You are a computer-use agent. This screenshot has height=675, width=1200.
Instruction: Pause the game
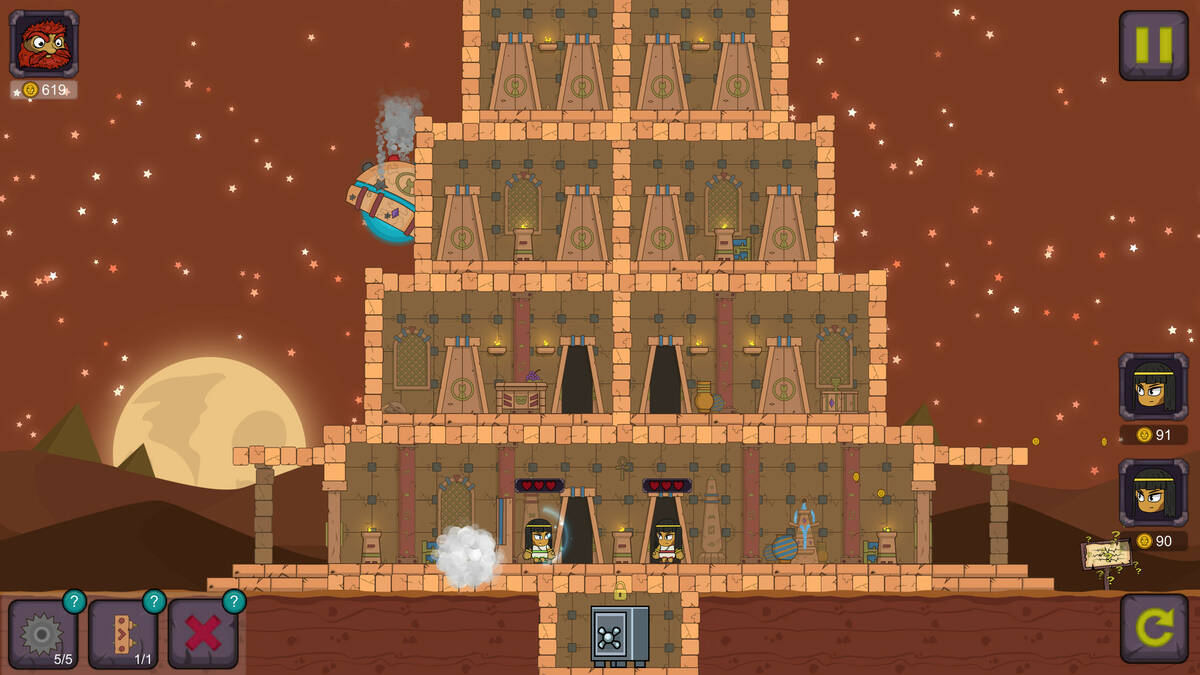(x=1153, y=45)
